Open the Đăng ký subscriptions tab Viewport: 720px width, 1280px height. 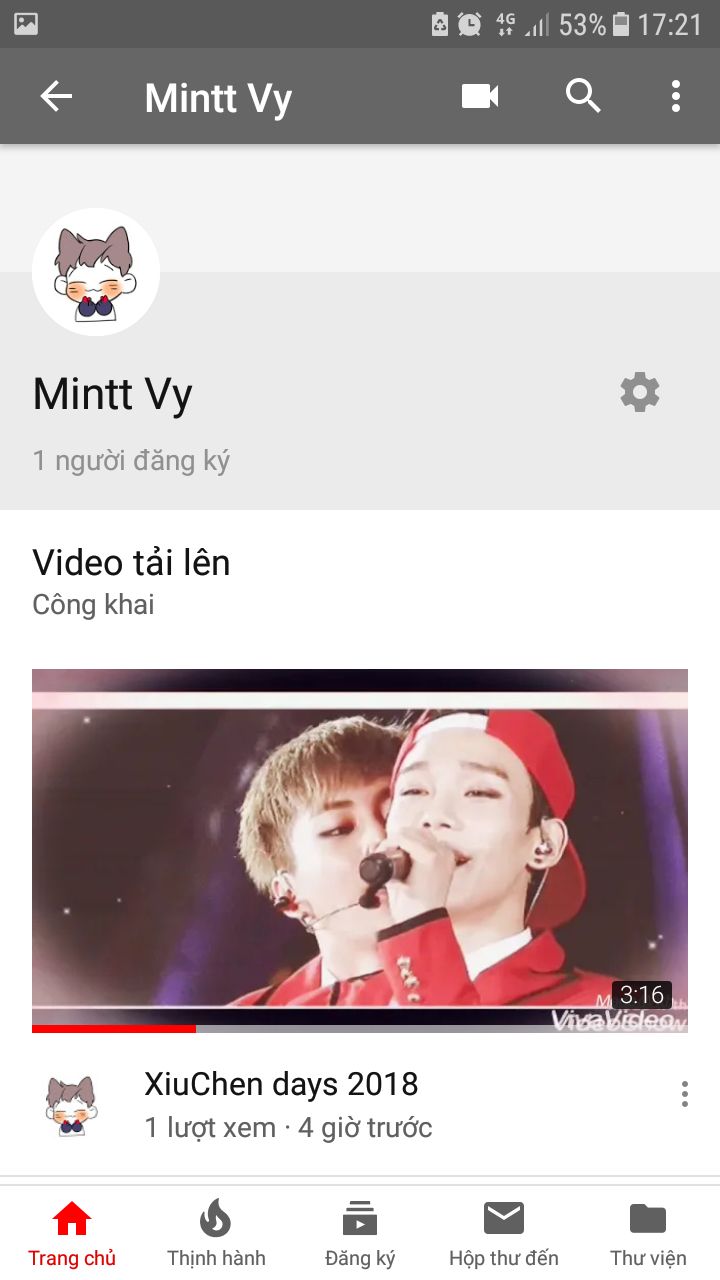[x=360, y=1235]
